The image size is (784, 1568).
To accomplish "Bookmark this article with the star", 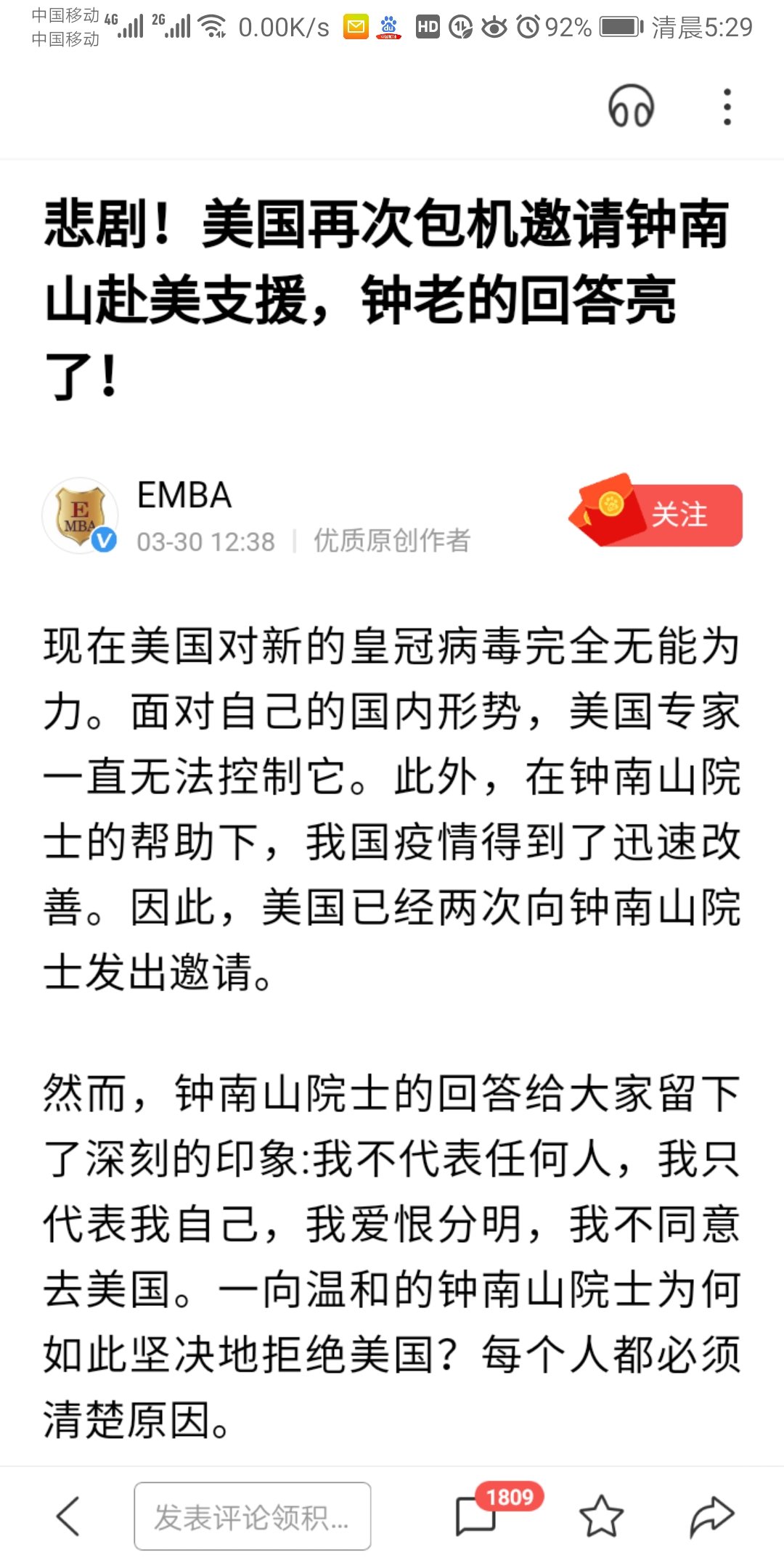I will click(x=601, y=1516).
